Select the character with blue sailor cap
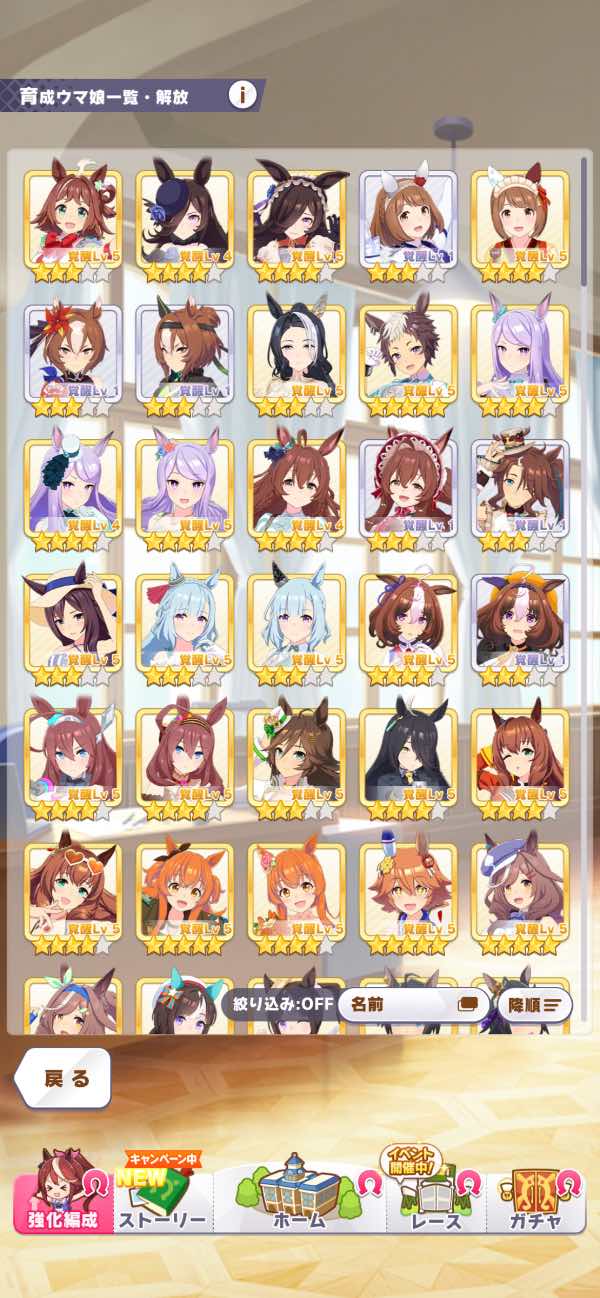This screenshot has width=600, height=1298. coord(520,892)
